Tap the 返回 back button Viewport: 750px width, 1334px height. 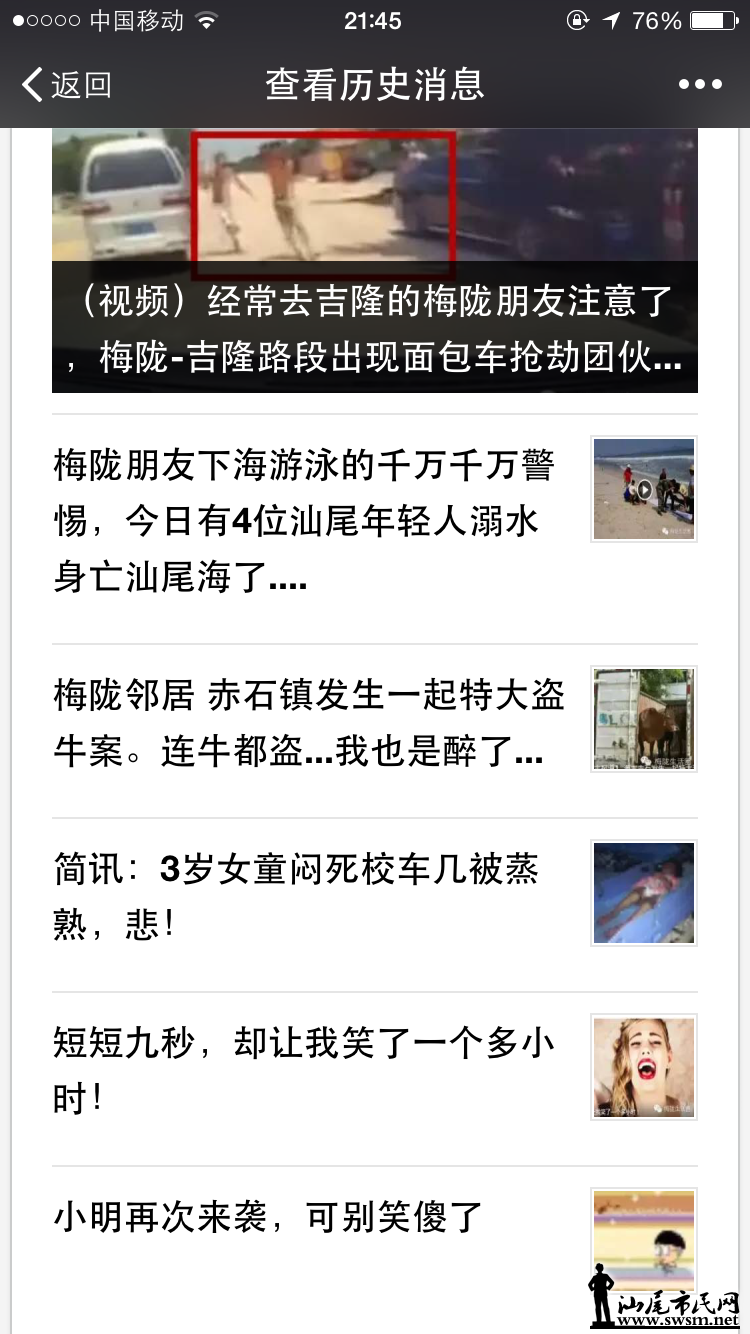(x=66, y=85)
